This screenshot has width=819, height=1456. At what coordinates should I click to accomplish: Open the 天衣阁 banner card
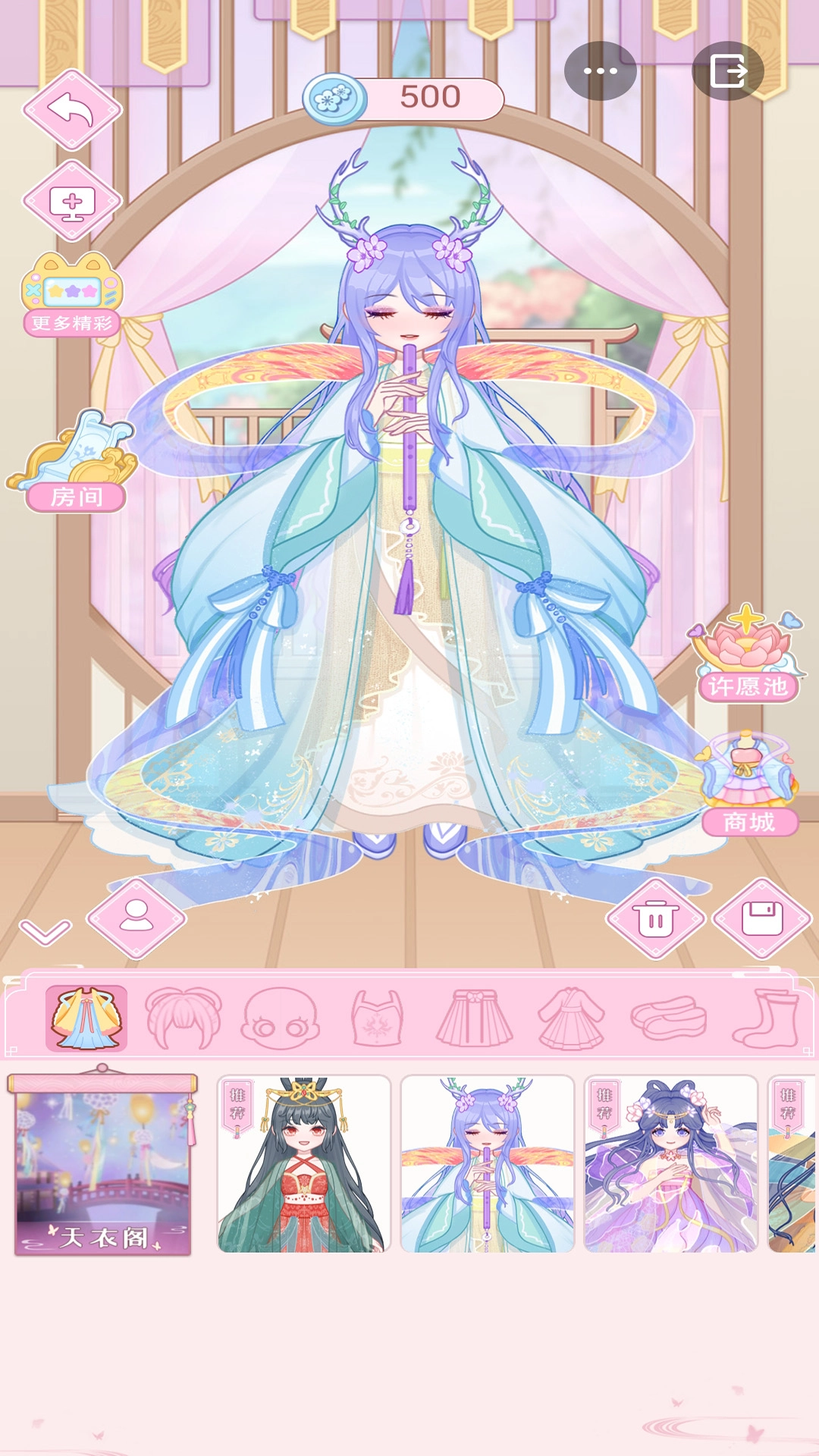(x=102, y=1163)
